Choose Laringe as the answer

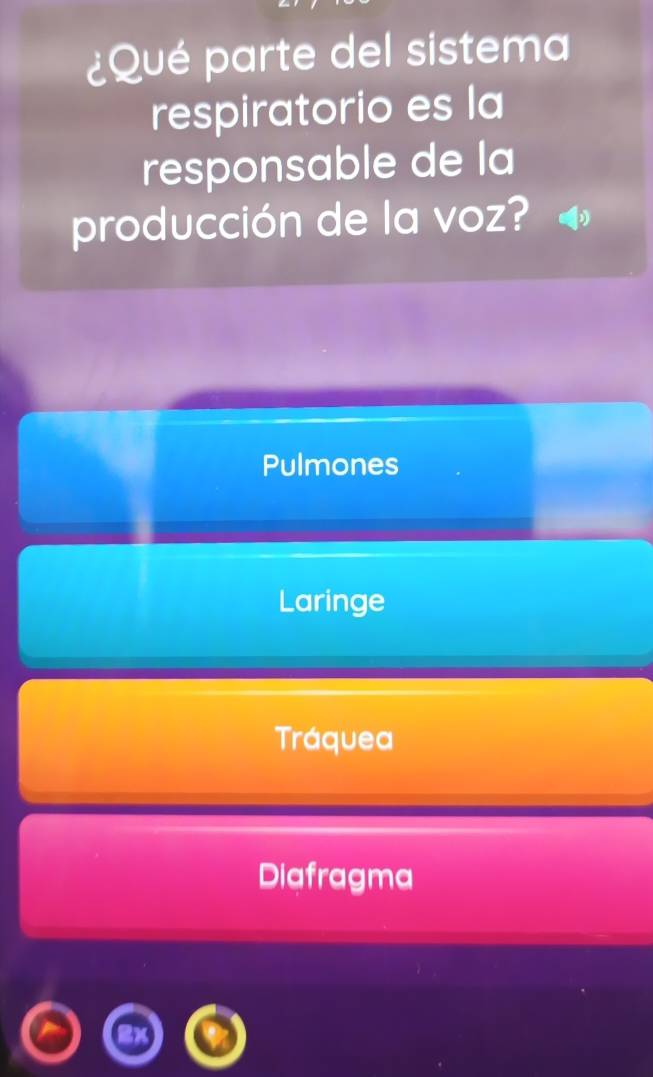click(331, 602)
